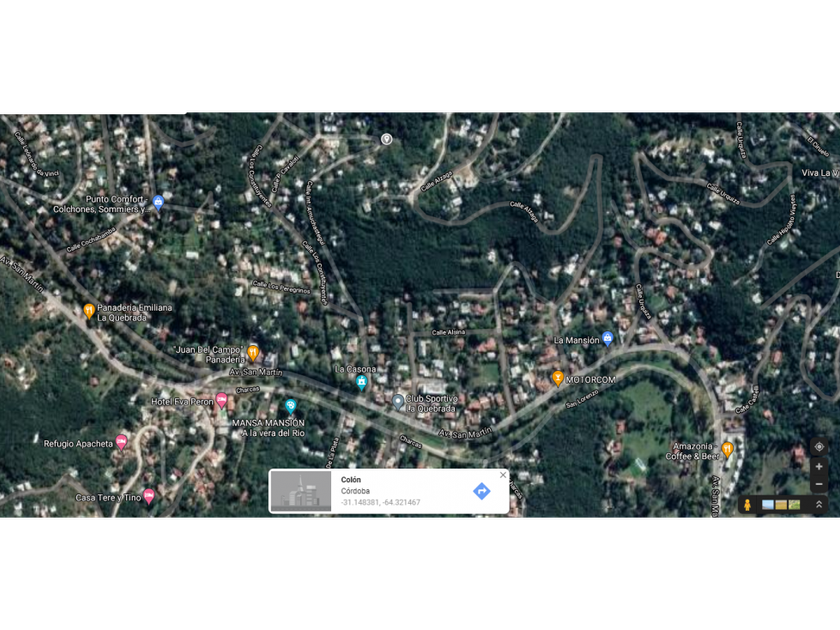This screenshot has height=630, width=840.
Task: Open the Casa Tere y Tino marker
Action: tap(149, 496)
